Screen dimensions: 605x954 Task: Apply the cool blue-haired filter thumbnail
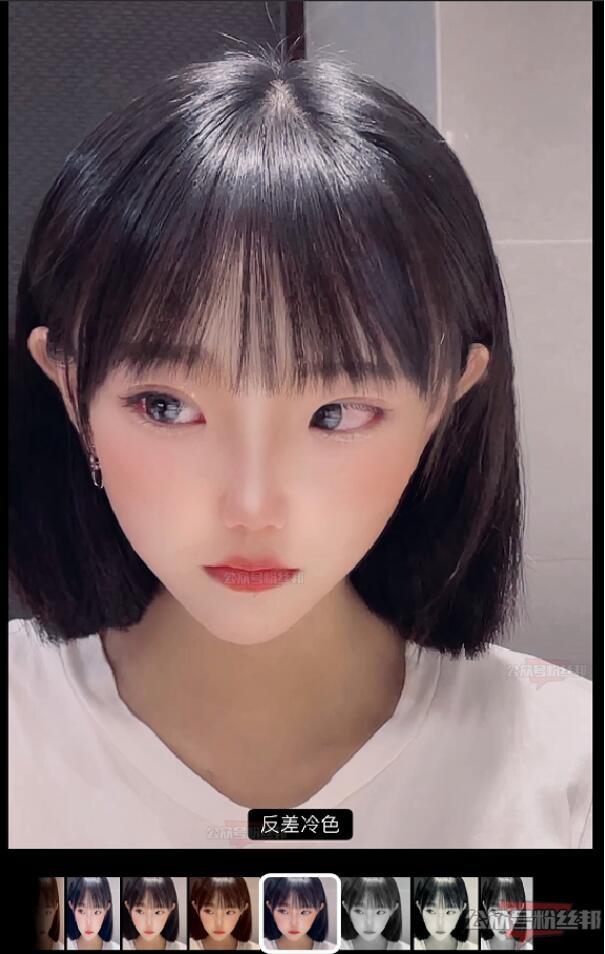coord(93,912)
